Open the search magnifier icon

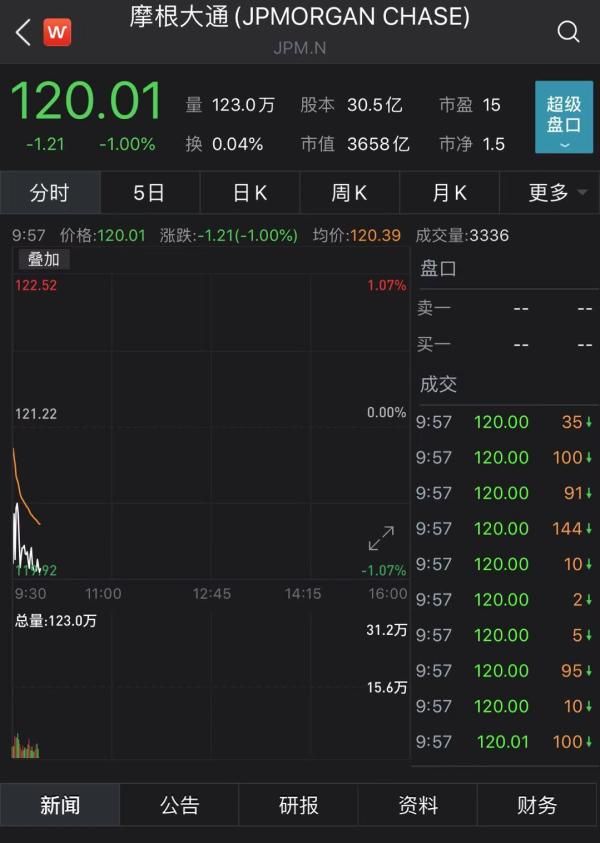click(x=568, y=32)
